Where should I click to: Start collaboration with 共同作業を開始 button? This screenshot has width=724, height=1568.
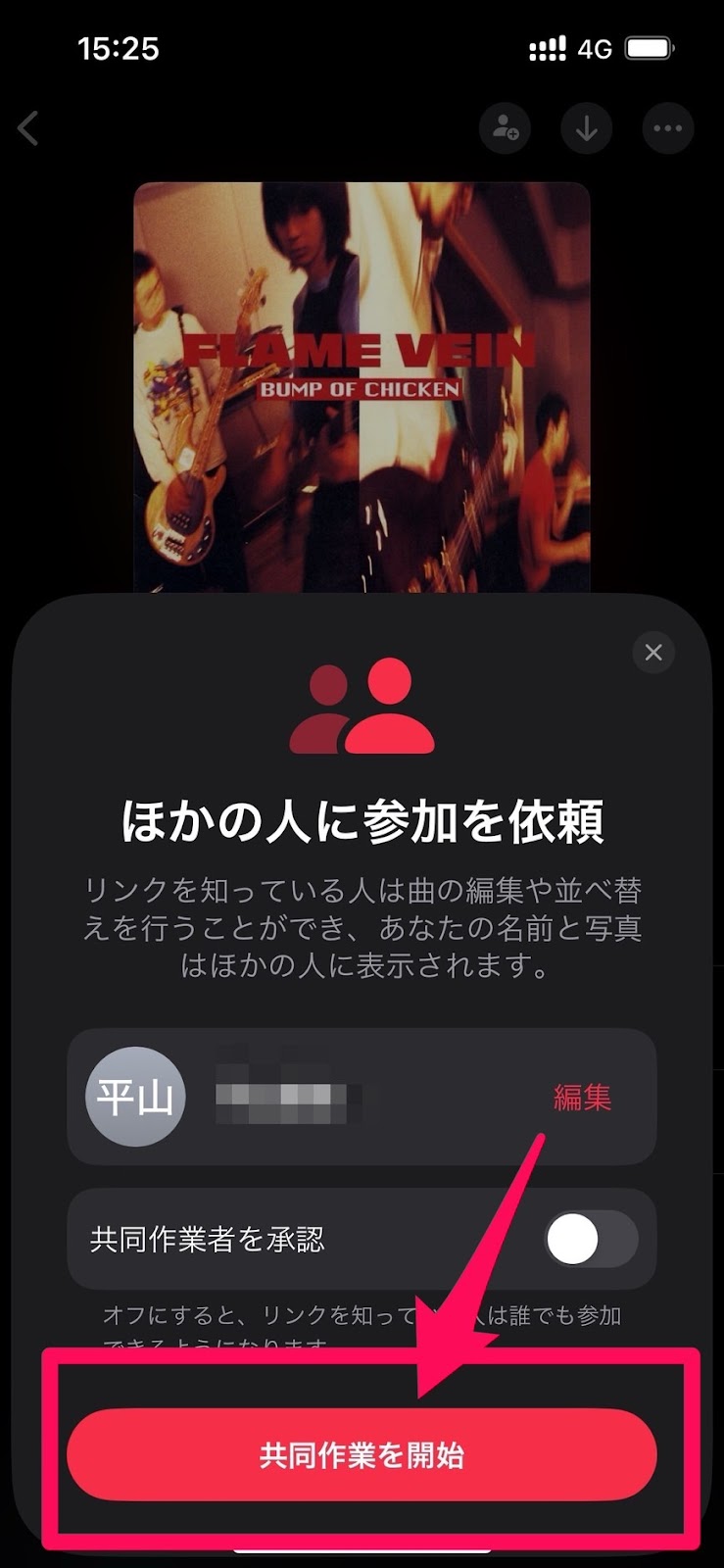(x=362, y=1455)
